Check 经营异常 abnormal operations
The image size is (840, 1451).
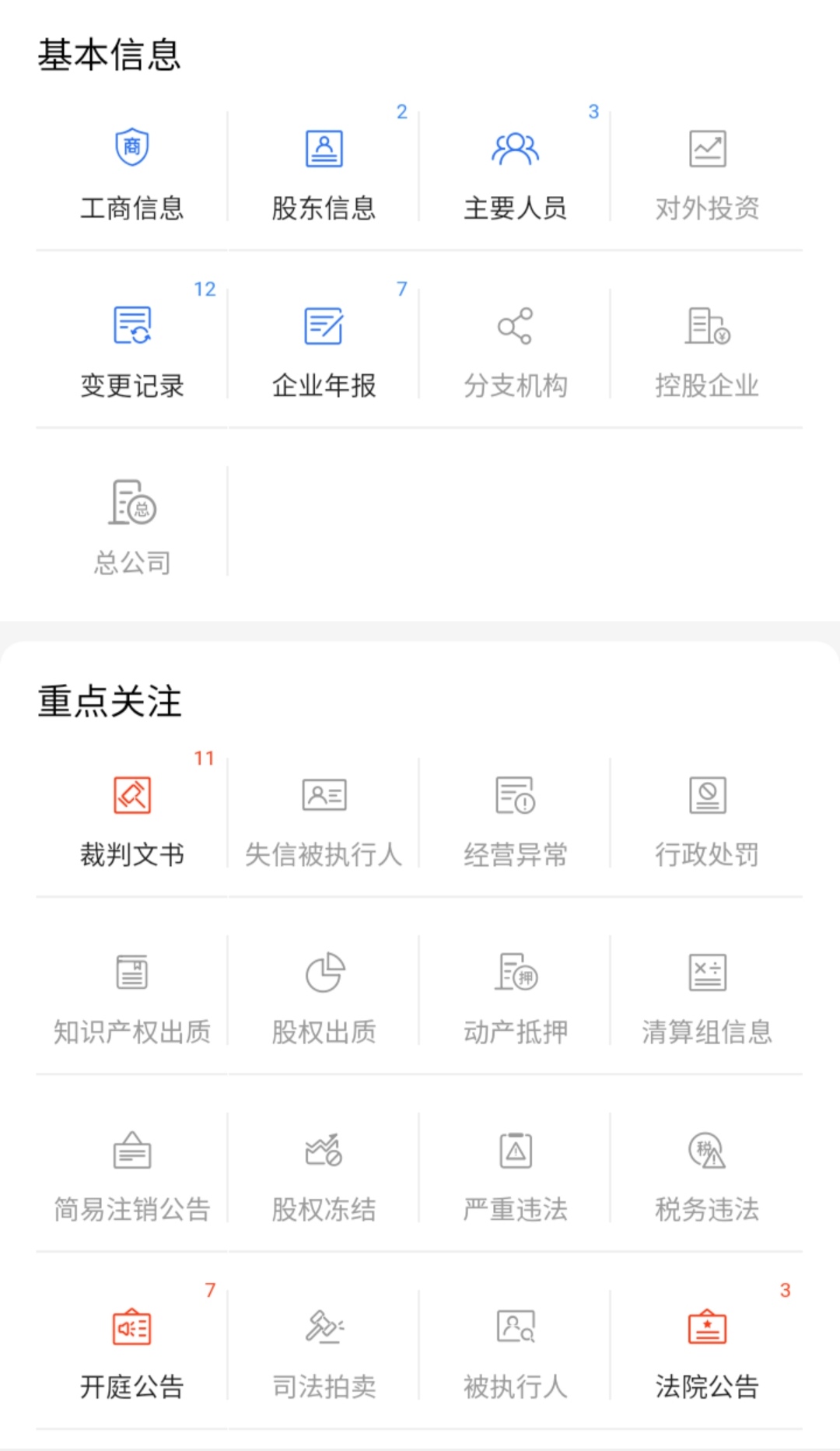pos(515,820)
